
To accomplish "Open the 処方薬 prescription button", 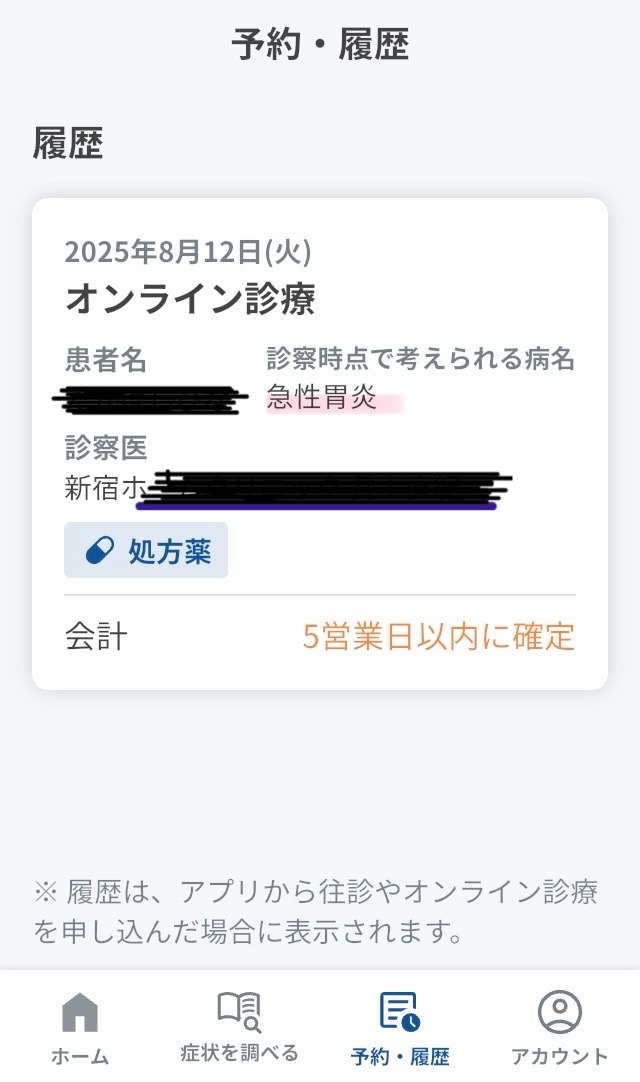I will [x=146, y=550].
